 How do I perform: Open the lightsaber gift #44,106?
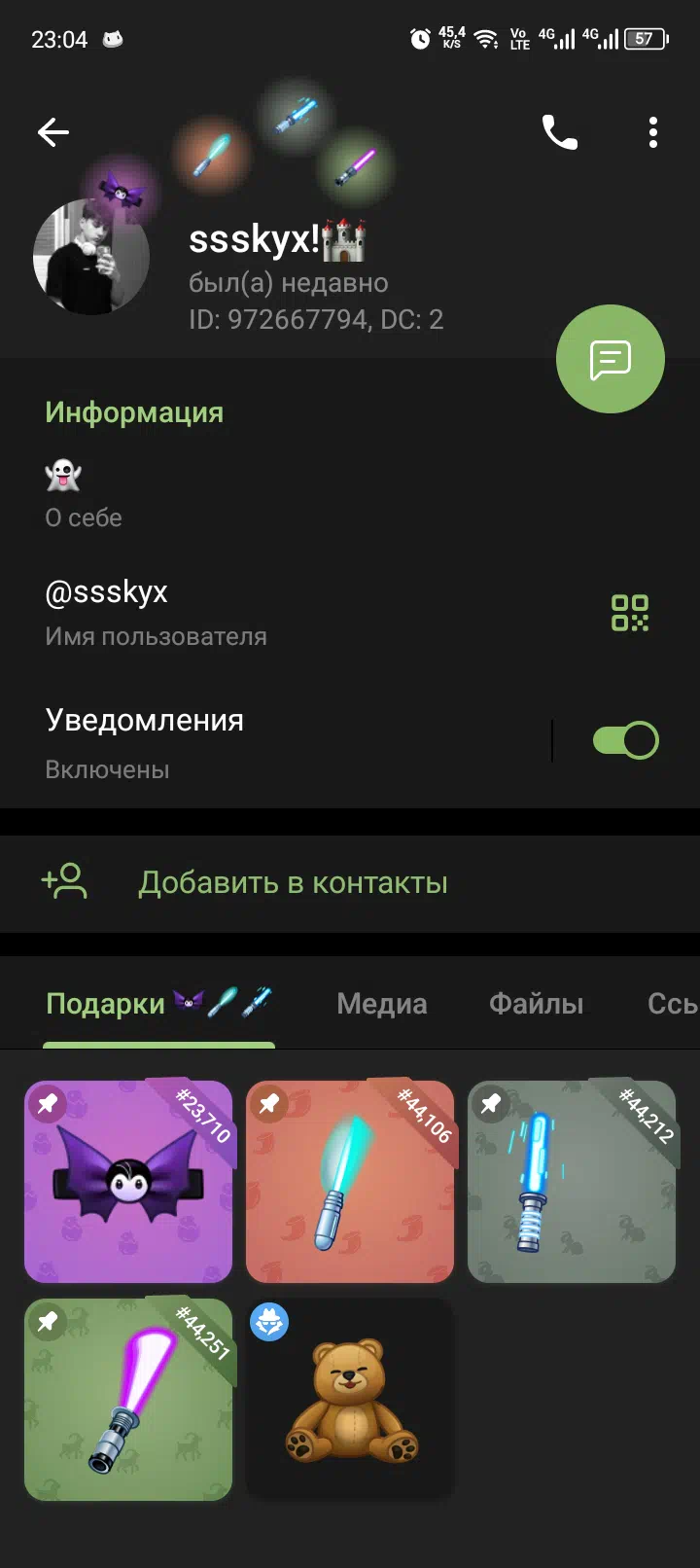click(x=350, y=1182)
